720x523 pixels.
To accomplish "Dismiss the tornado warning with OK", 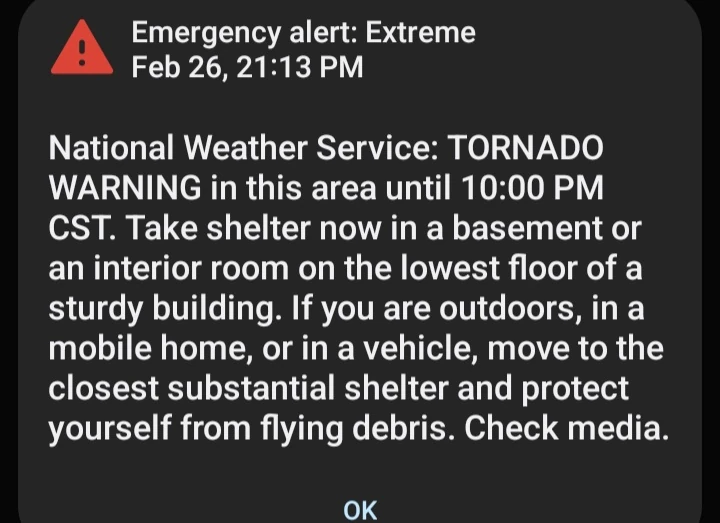I will 360,509.
